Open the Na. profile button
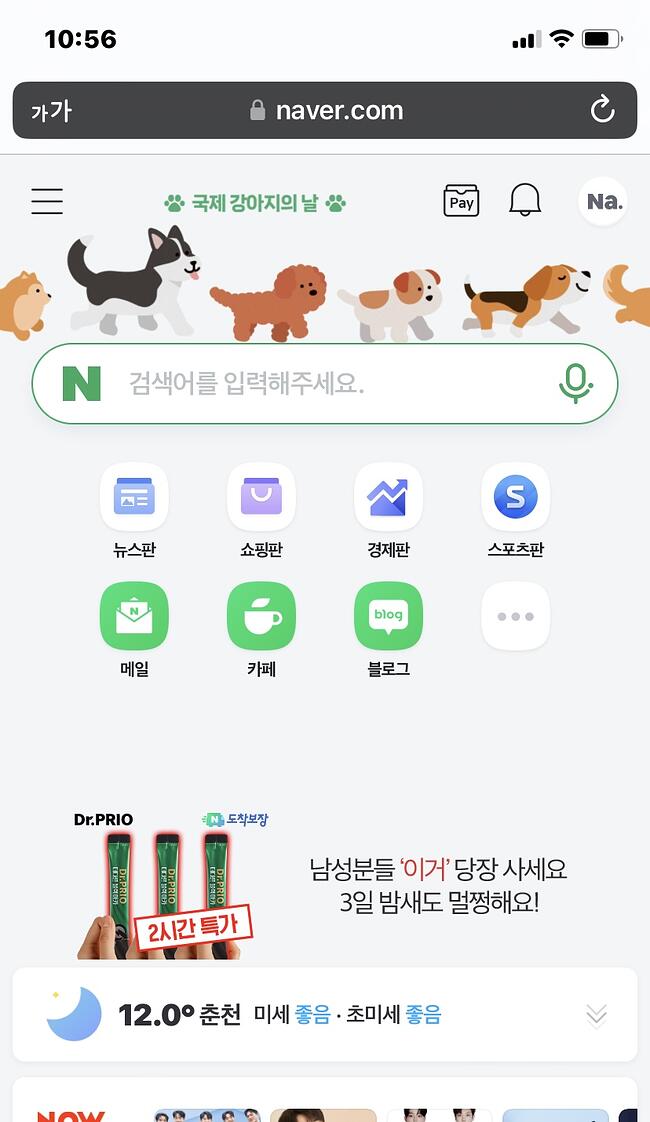Image resolution: width=650 pixels, height=1122 pixels. click(x=603, y=201)
